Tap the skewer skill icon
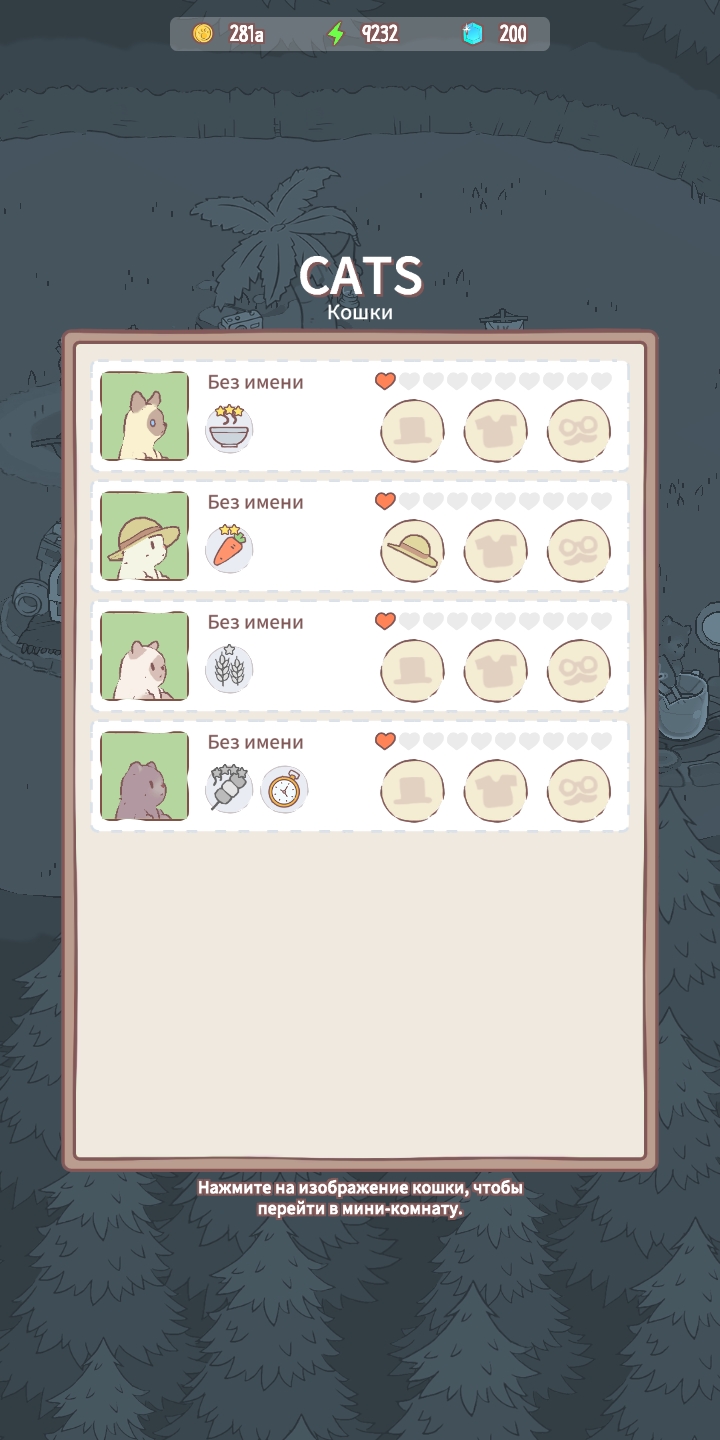The width and height of the screenshot is (720, 1440). coord(230,789)
